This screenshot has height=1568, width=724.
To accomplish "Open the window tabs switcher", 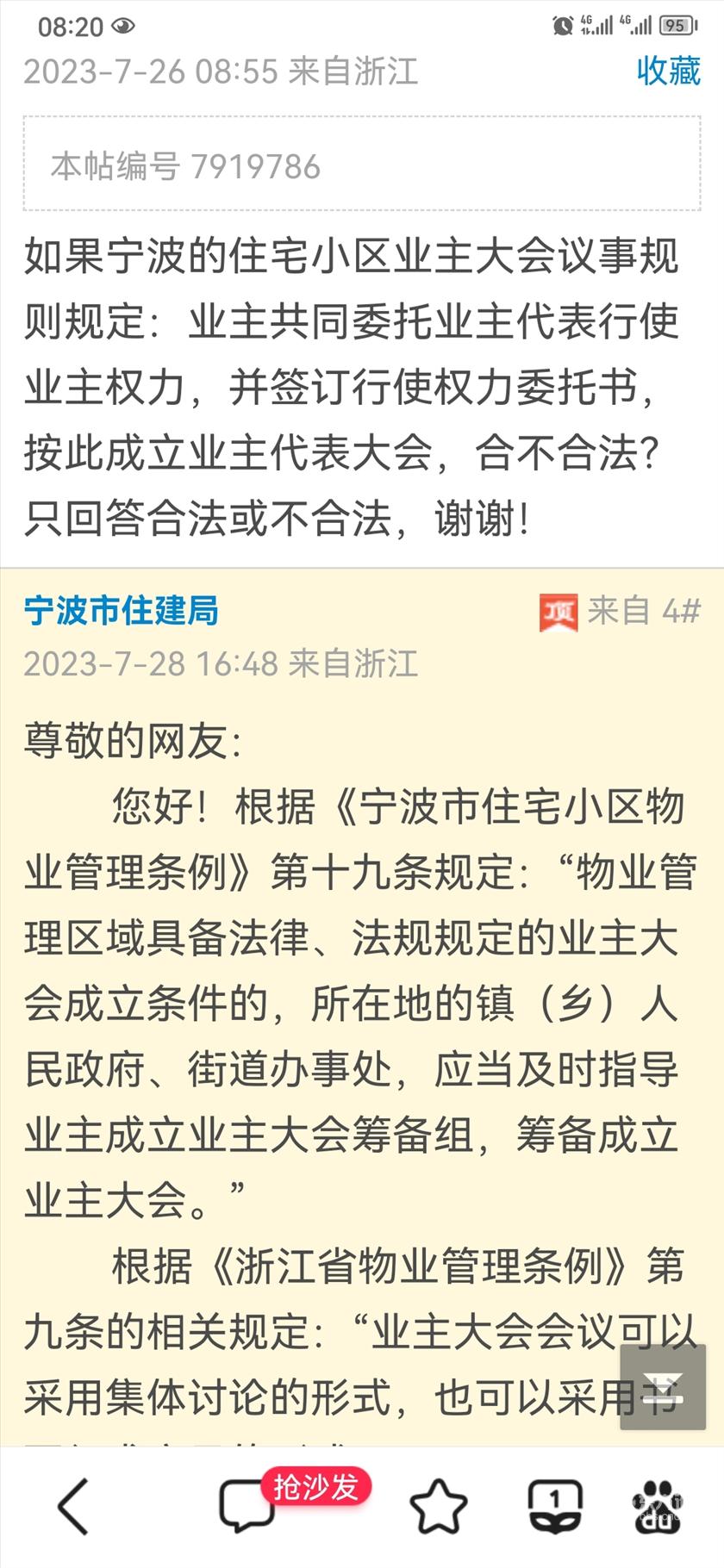I will (554, 1506).
